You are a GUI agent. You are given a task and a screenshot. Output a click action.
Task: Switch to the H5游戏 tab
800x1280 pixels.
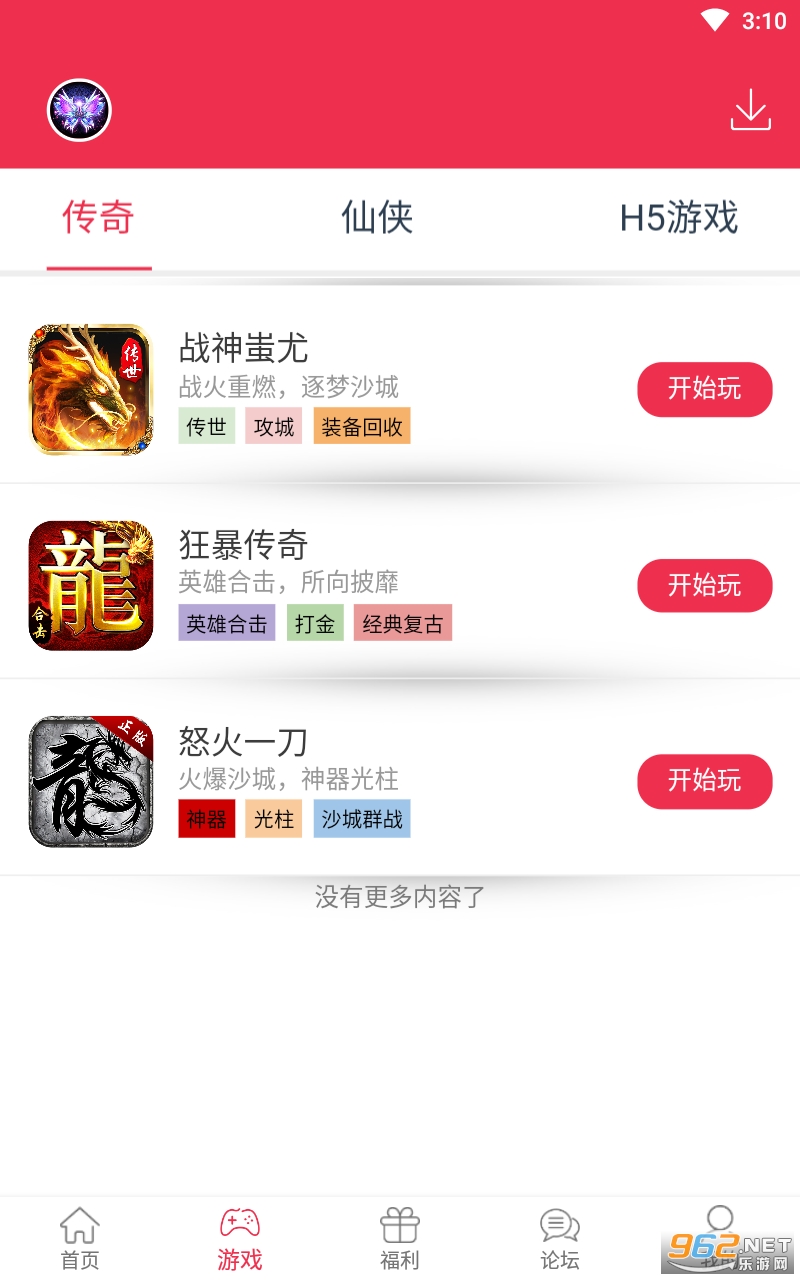(x=678, y=218)
